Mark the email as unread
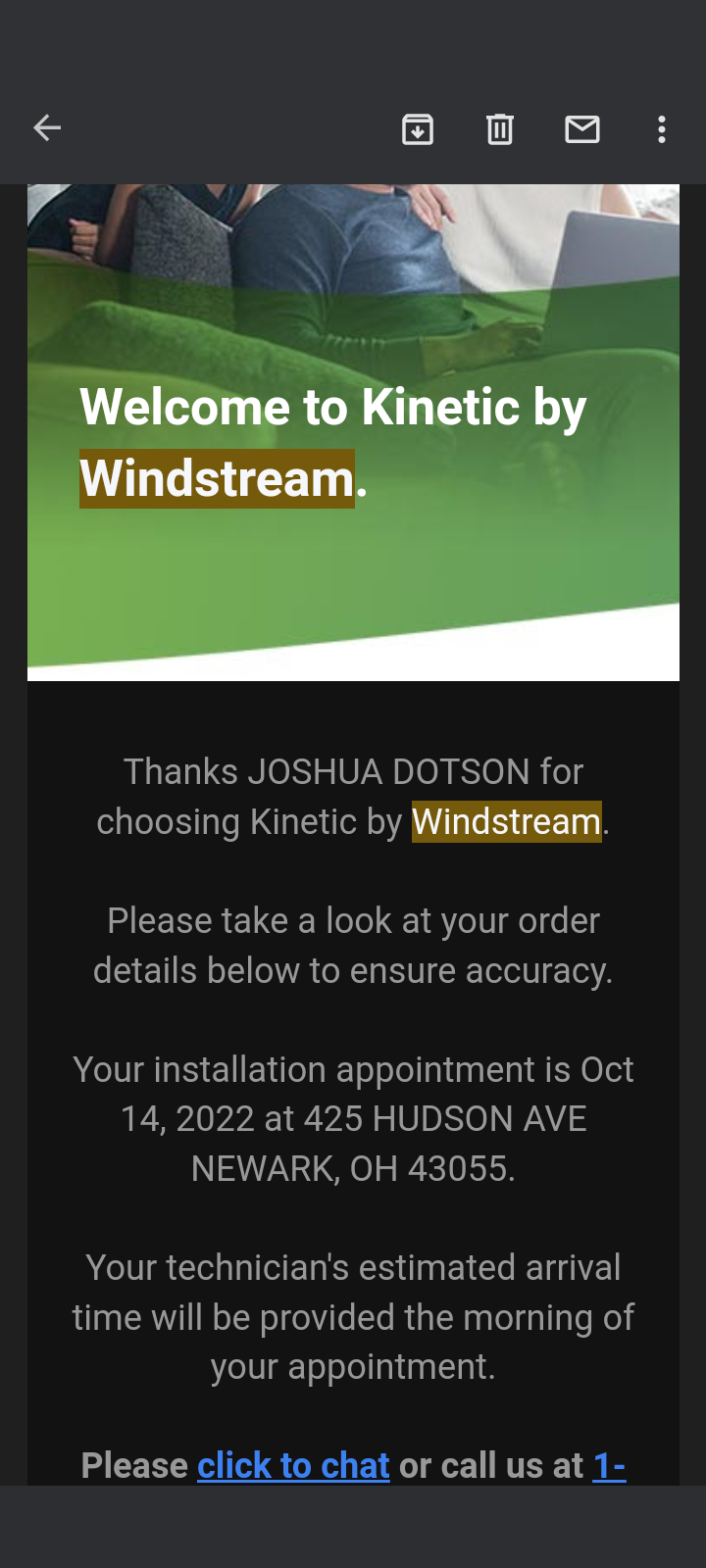706x1568 pixels. coord(582,129)
